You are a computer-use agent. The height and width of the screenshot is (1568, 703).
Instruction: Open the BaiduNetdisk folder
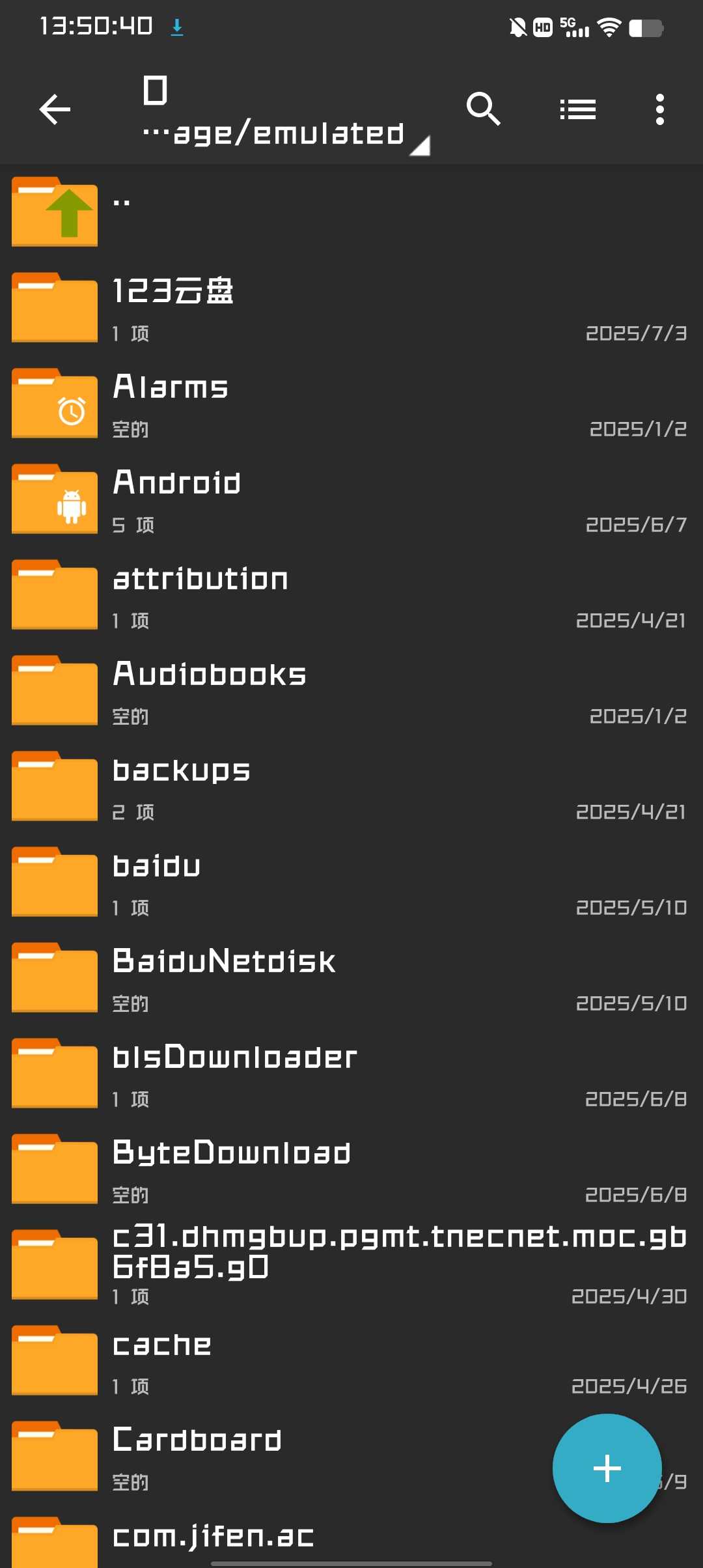[x=351, y=977]
